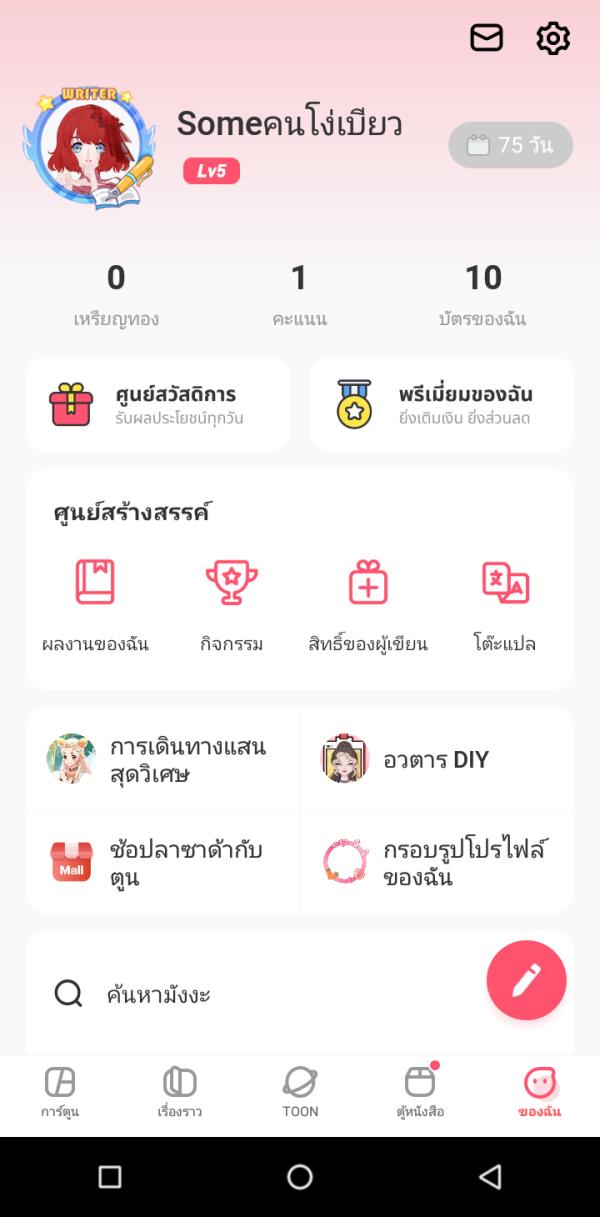
Task: Open ศูนย์สวัสดิการ welfare center card
Action: point(158,404)
